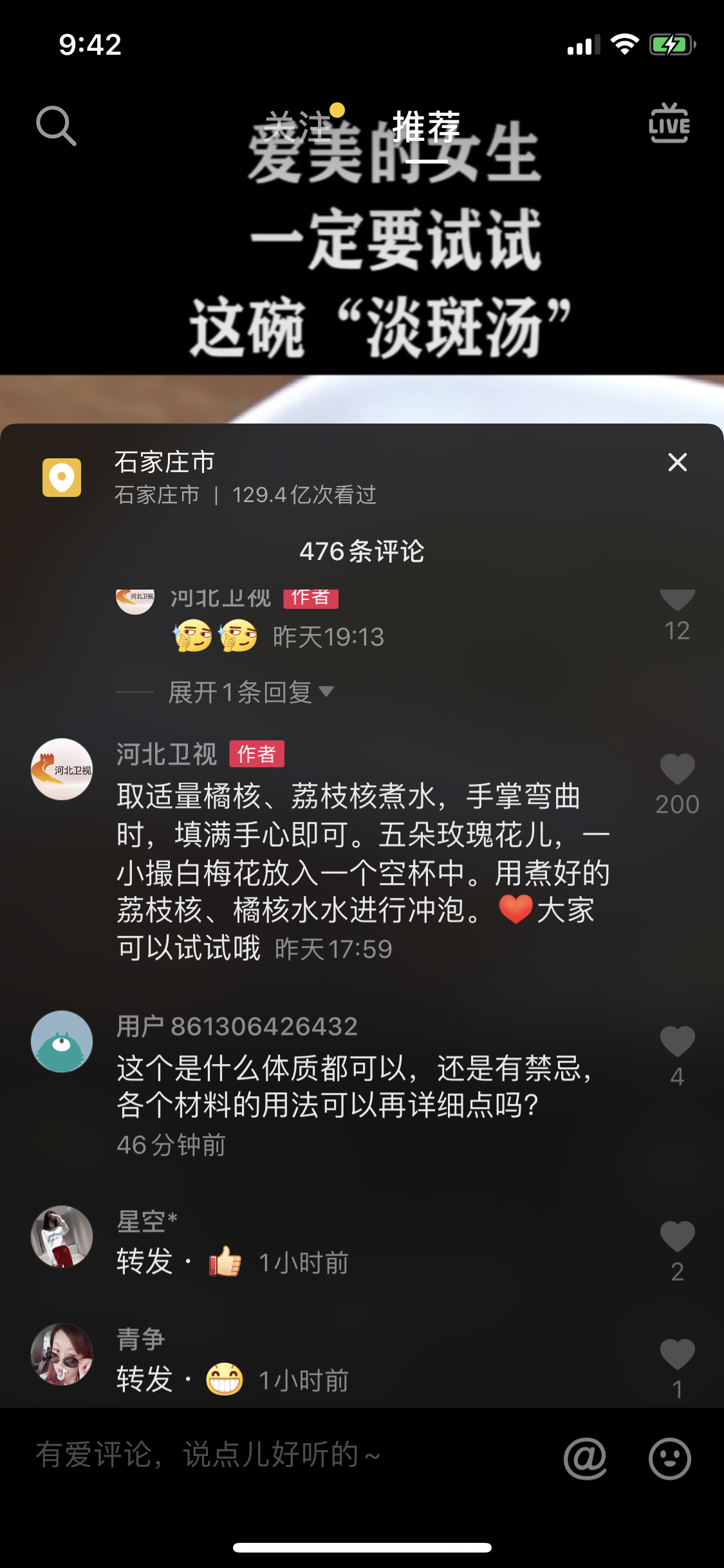Open 星空*'s profile avatar
The image size is (724, 1568).
62,1237
